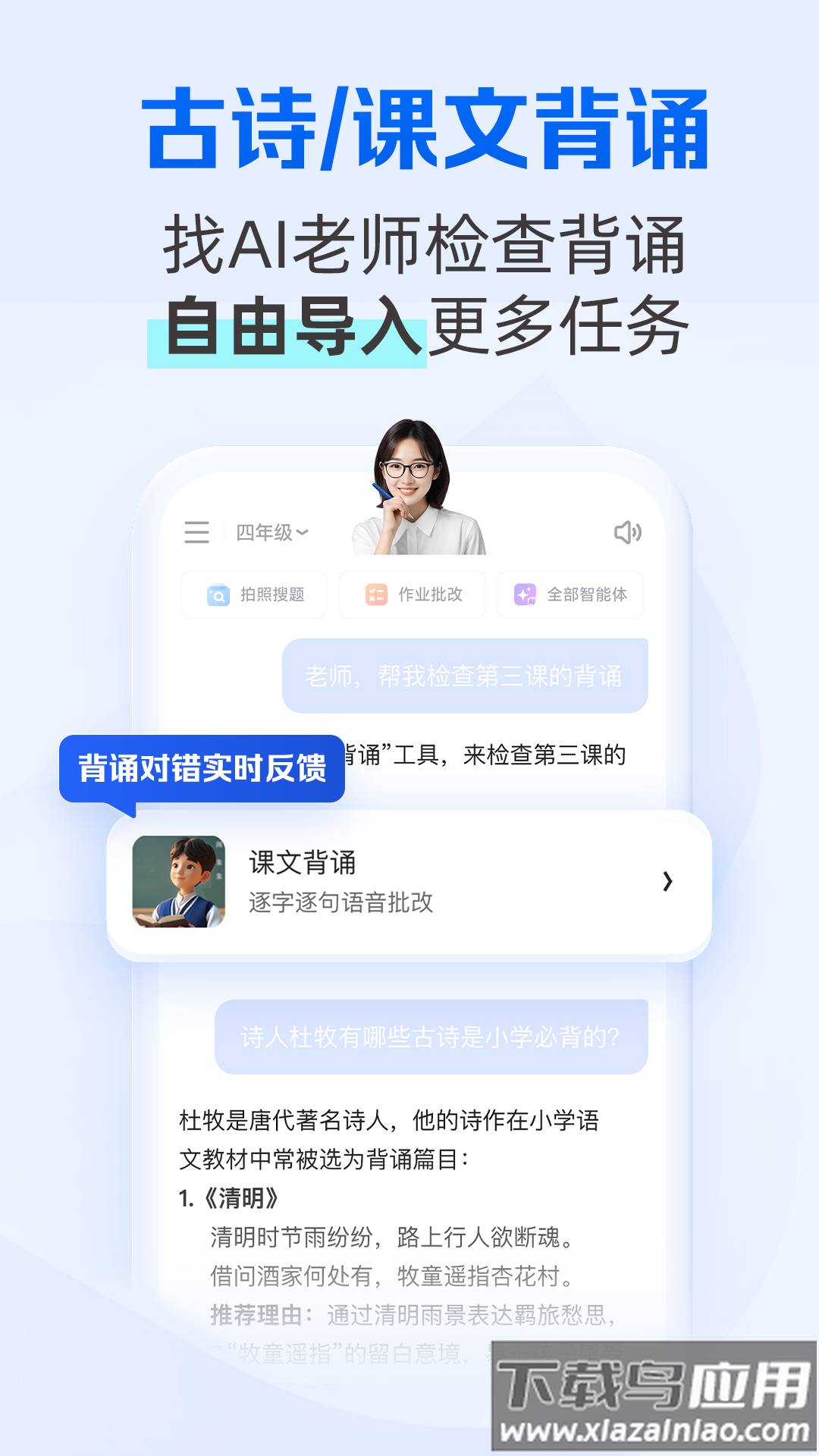Open the hamburger navigation menu
The image size is (819, 1456).
(x=196, y=533)
